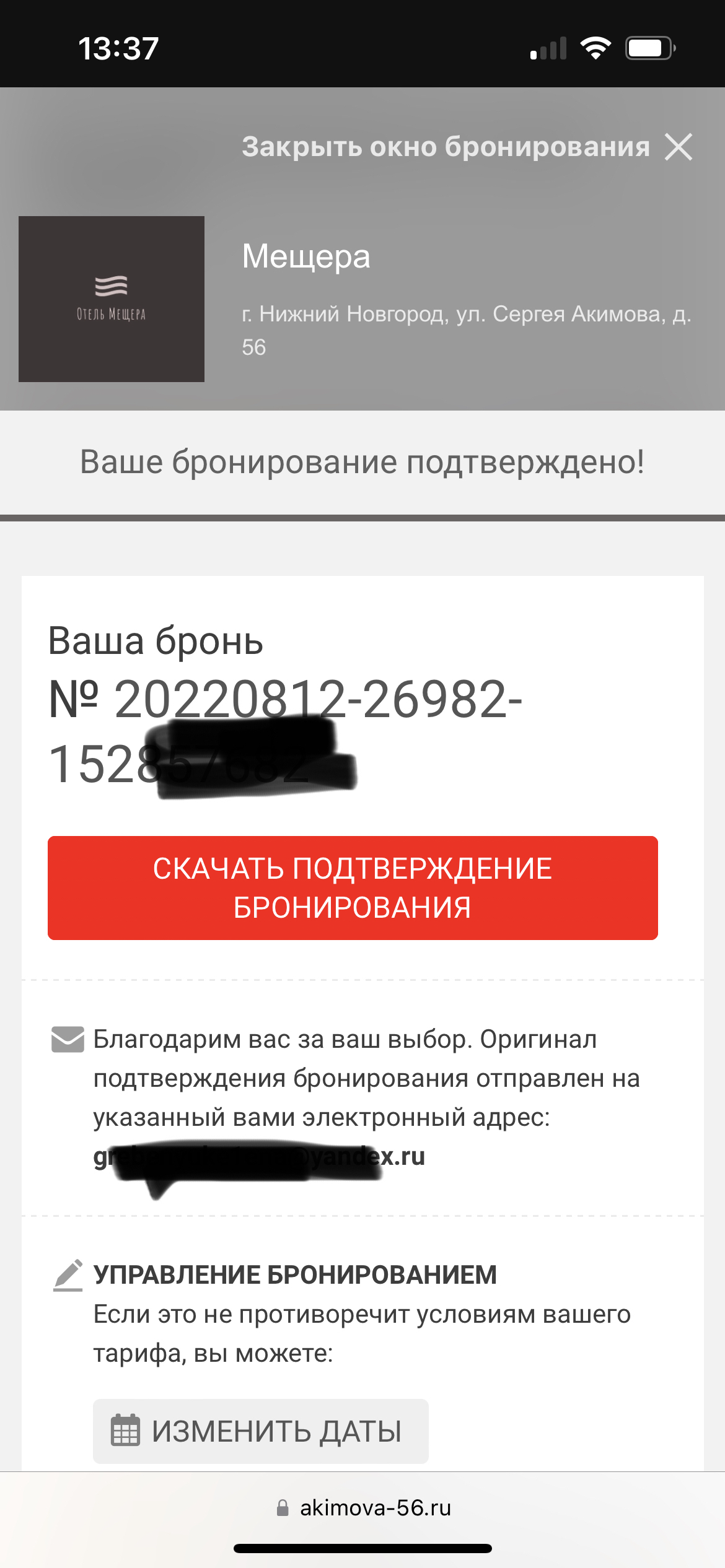Tap the ИЗМЕНИТЬ ДАТЫ button
The height and width of the screenshot is (1568, 725).
[260, 1431]
